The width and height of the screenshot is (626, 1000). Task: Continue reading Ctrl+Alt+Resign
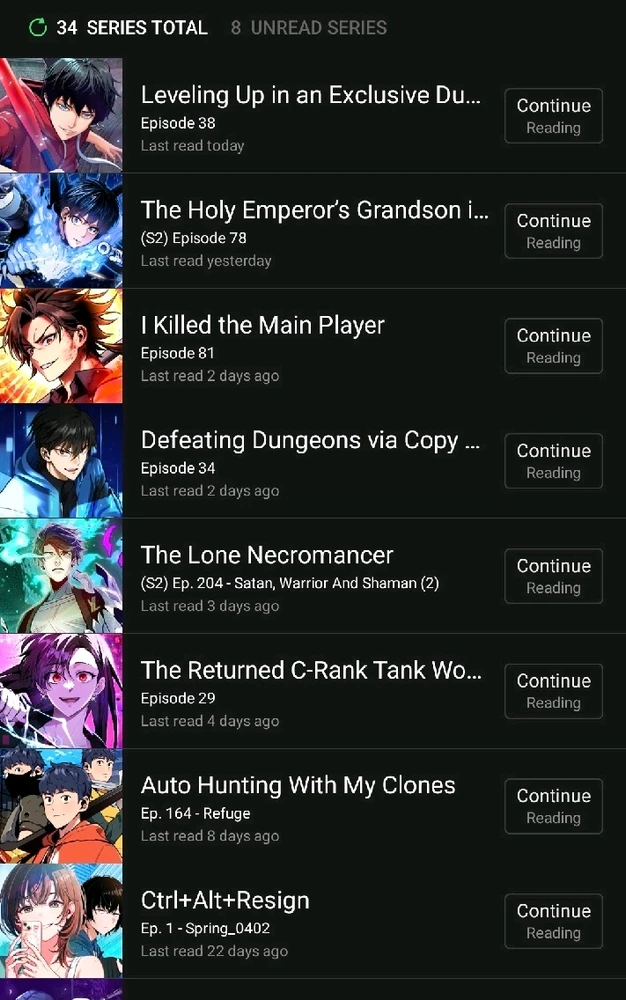[x=553, y=921]
